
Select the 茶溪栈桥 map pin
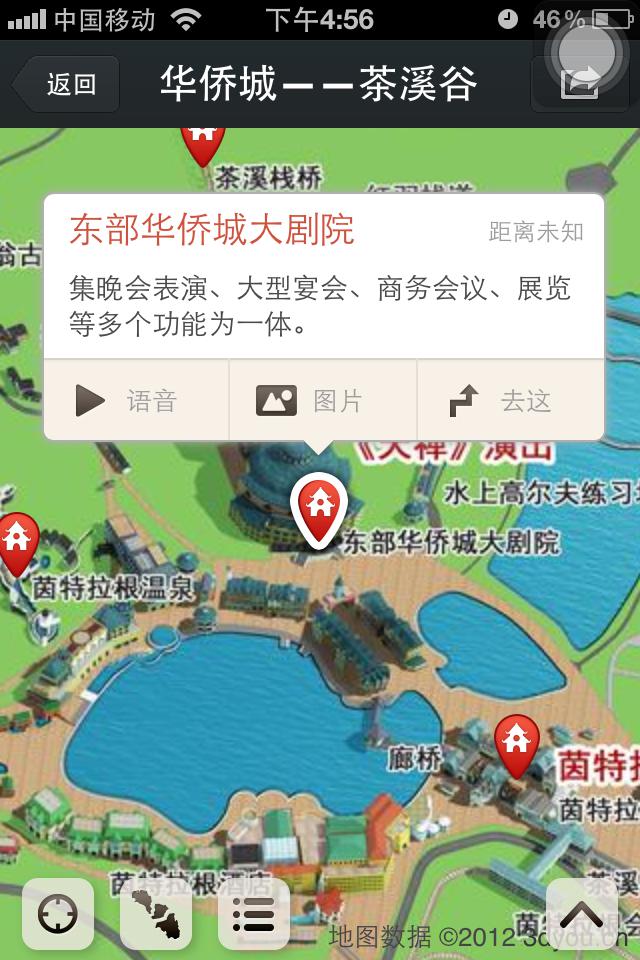click(x=202, y=143)
